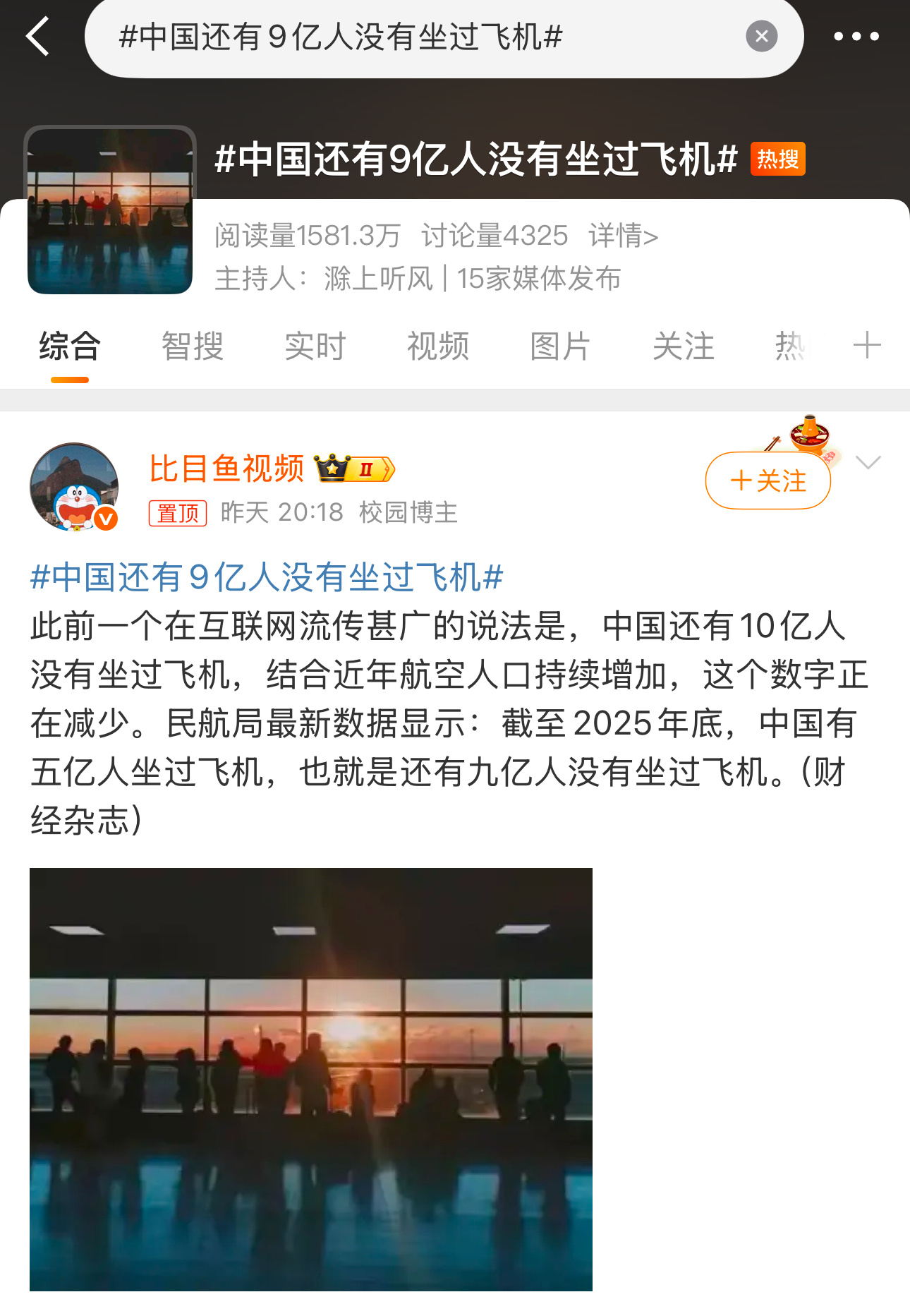Tap the plus icon to add channels
Screen dimensions: 910x1316
point(866,346)
